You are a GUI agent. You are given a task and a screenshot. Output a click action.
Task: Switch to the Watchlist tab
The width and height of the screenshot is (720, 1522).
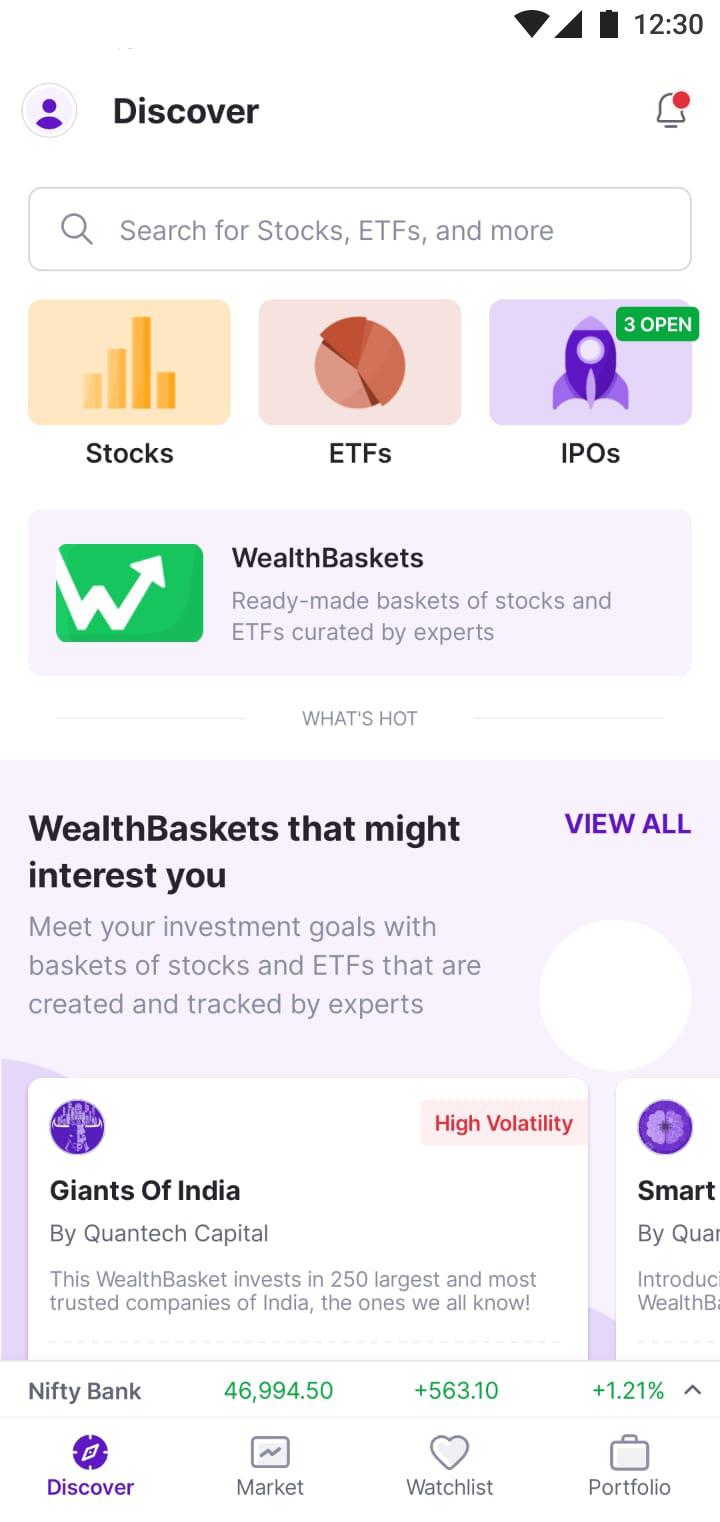click(x=449, y=1466)
